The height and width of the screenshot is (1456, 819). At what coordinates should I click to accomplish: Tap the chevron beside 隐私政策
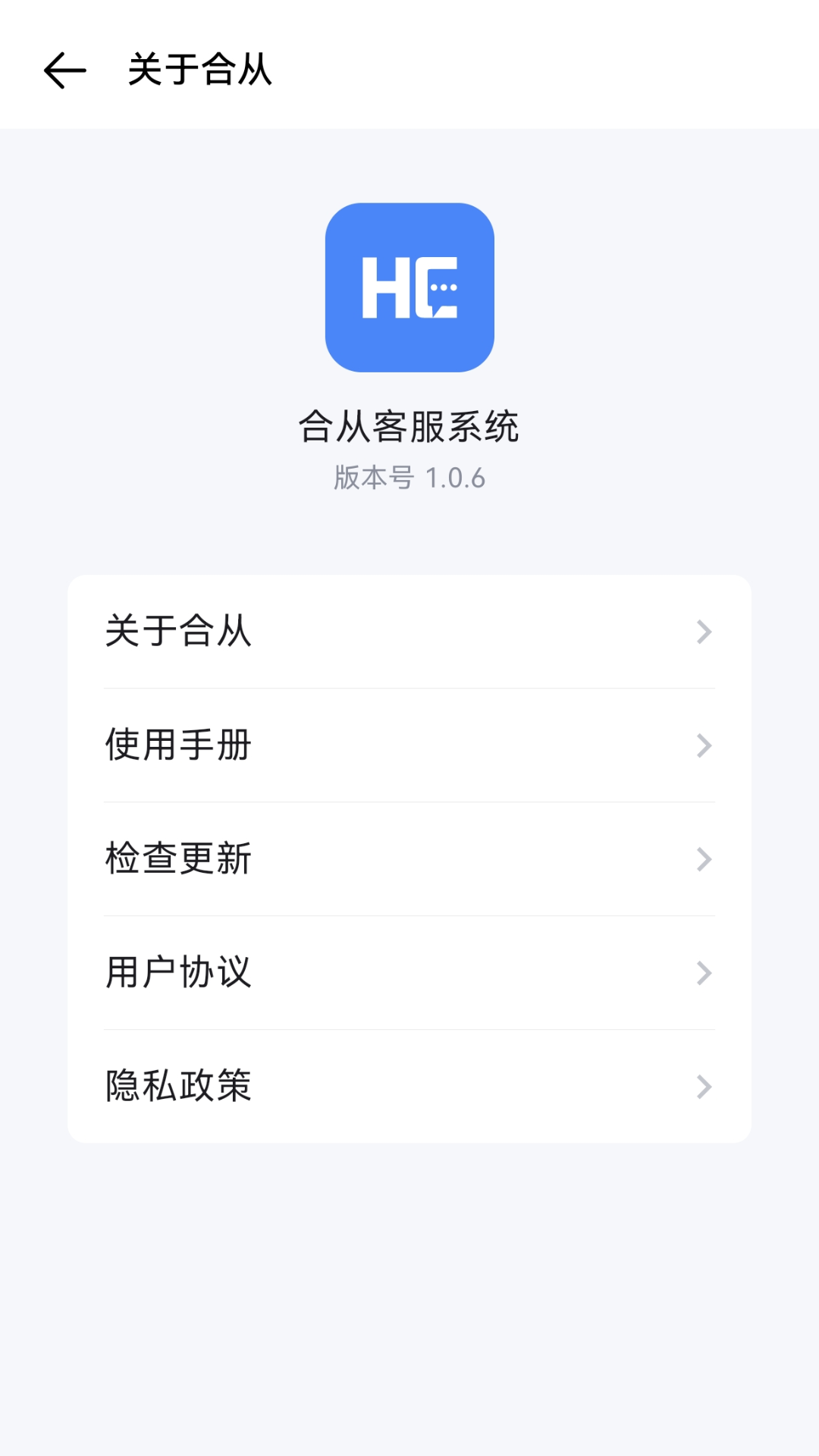pyautogui.click(x=704, y=1087)
